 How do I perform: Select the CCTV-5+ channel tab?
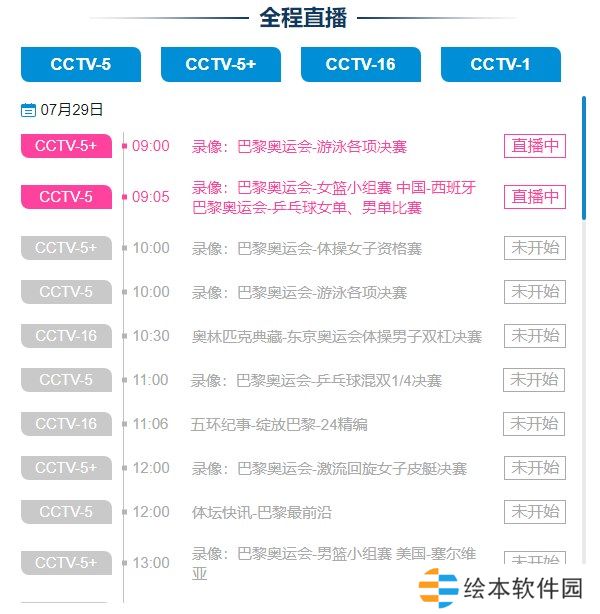(x=220, y=64)
